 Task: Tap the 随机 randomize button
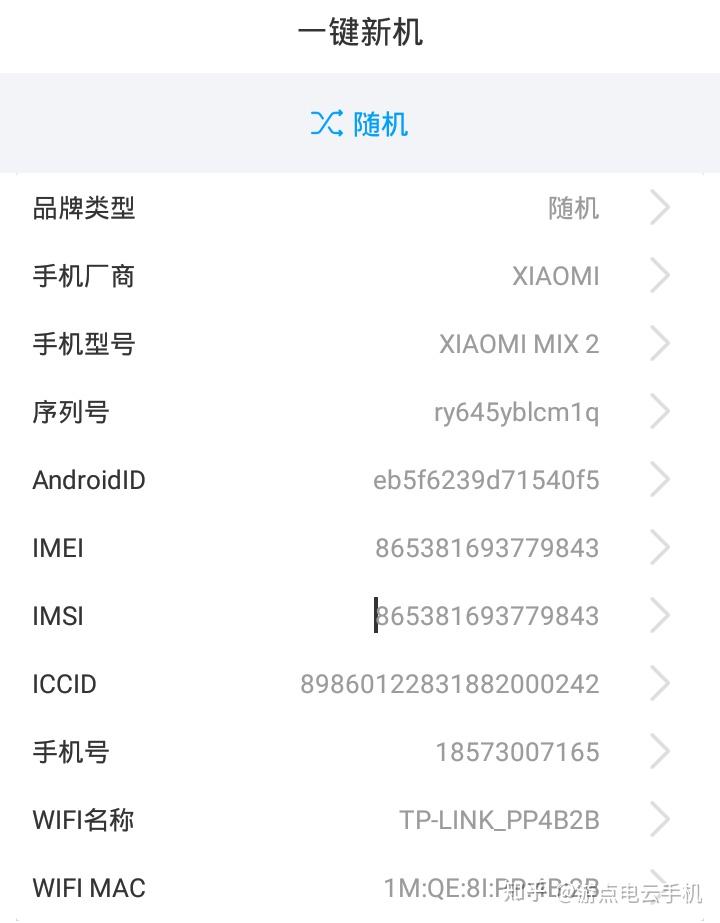tap(359, 124)
